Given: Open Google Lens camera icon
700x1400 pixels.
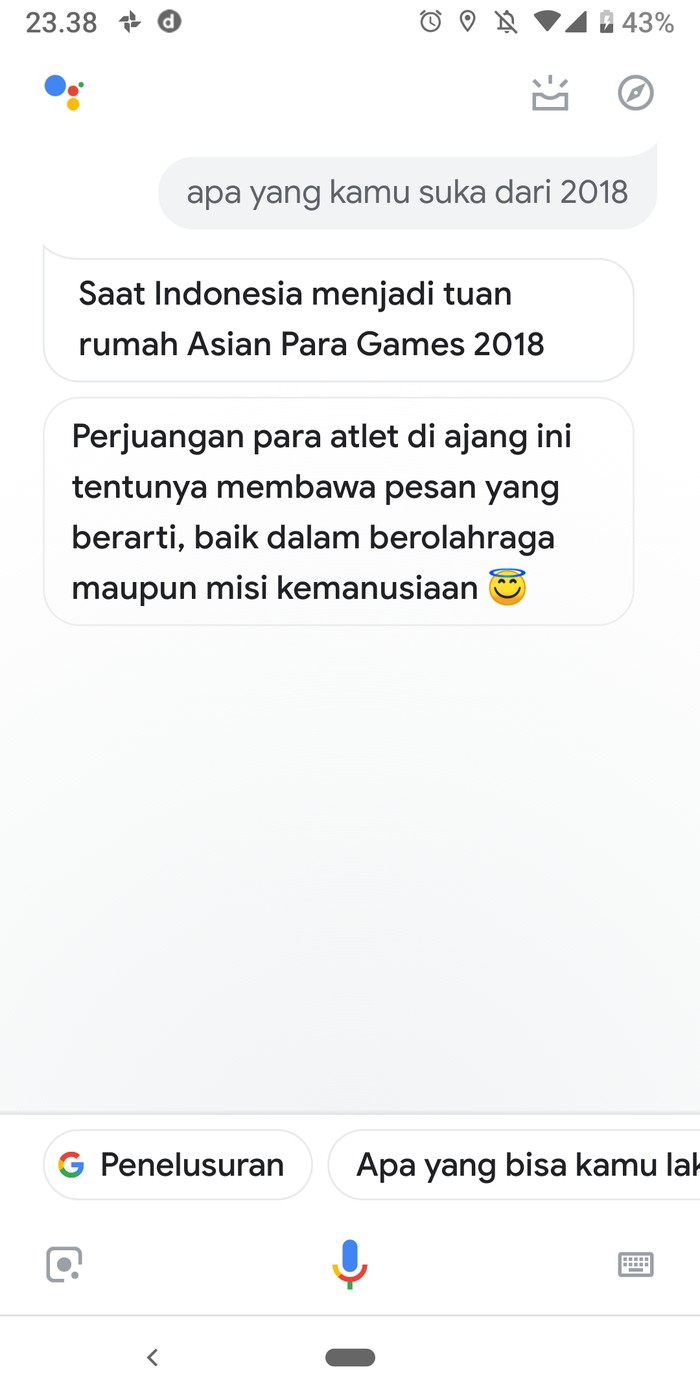Looking at the screenshot, I should pyautogui.click(x=64, y=1264).
